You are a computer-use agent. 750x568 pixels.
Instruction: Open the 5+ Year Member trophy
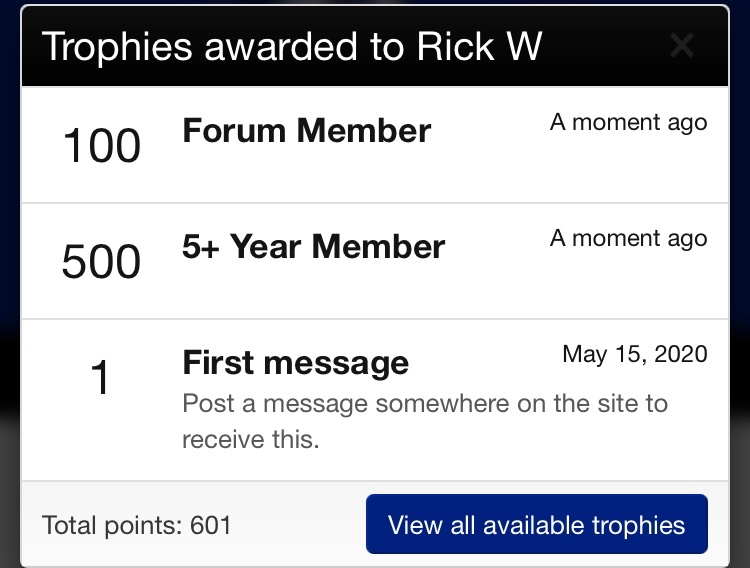(x=313, y=247)
